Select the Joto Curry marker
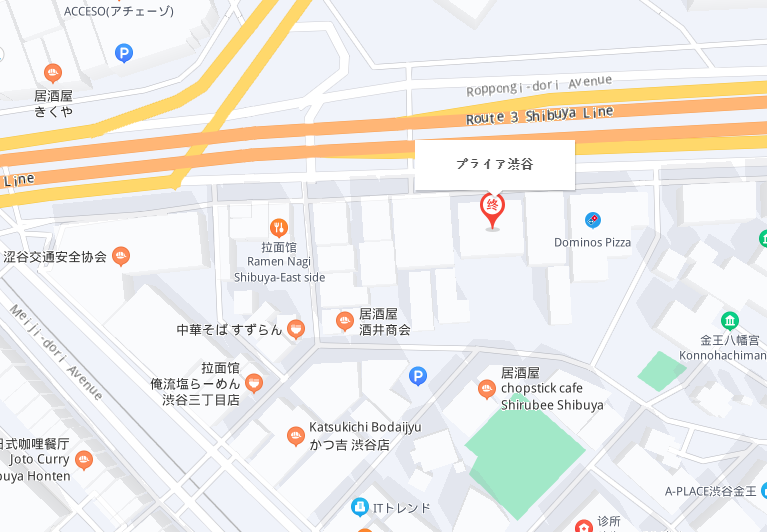Image resolution: width=767 pixels, height=532 pixels. tap(84, 459)
